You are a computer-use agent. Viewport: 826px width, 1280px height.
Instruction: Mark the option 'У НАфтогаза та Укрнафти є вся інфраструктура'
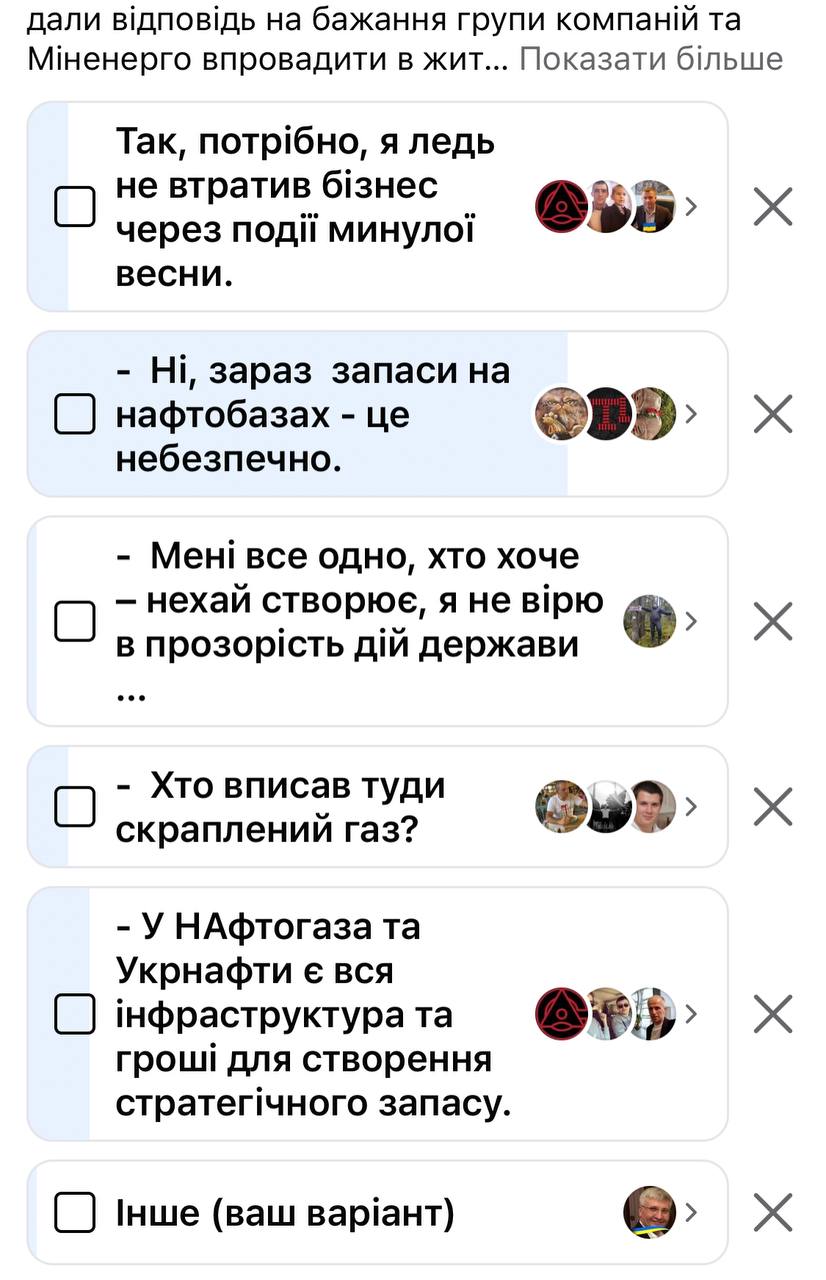[74, 1014]
